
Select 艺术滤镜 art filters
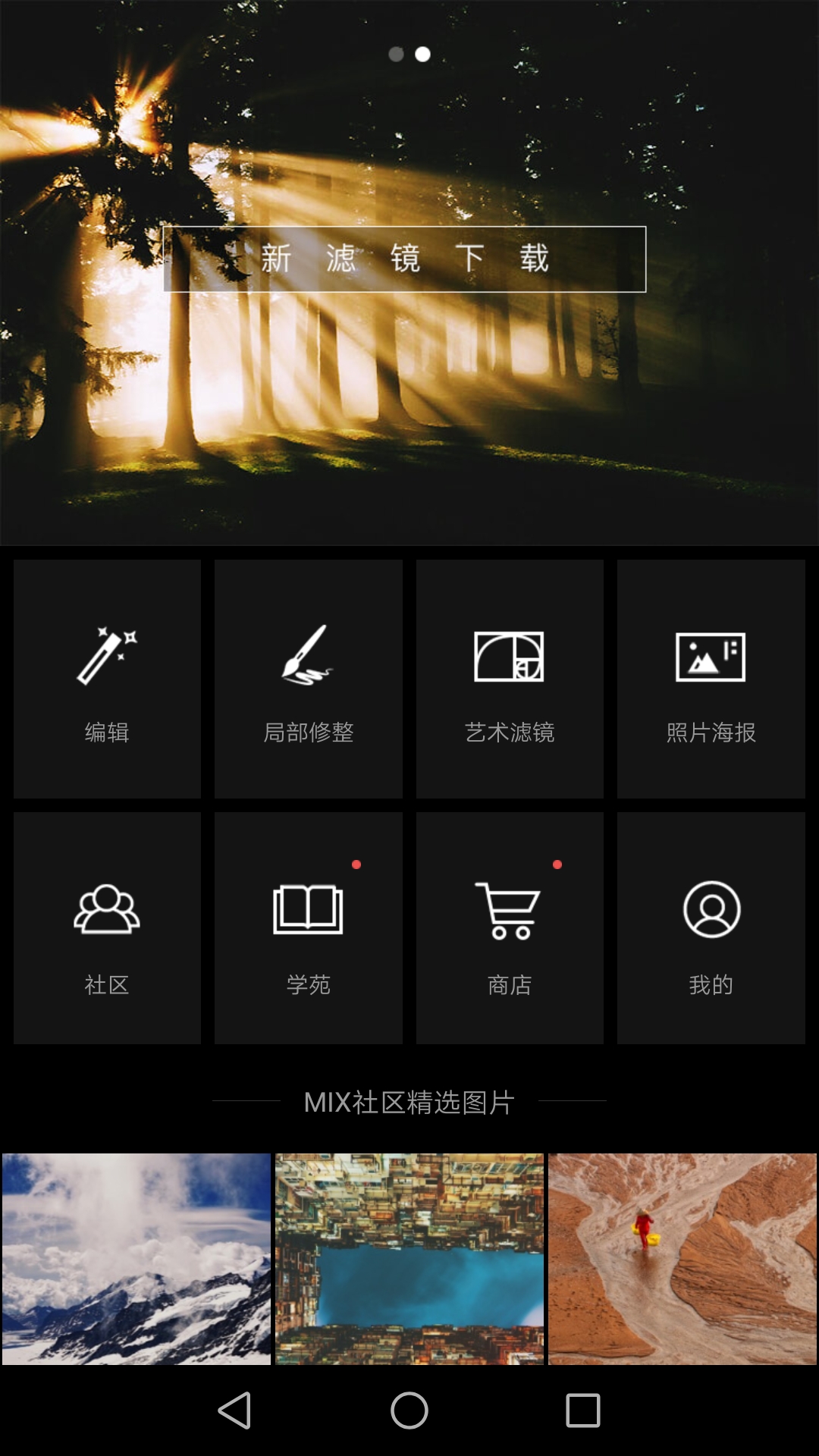point(510,679)
